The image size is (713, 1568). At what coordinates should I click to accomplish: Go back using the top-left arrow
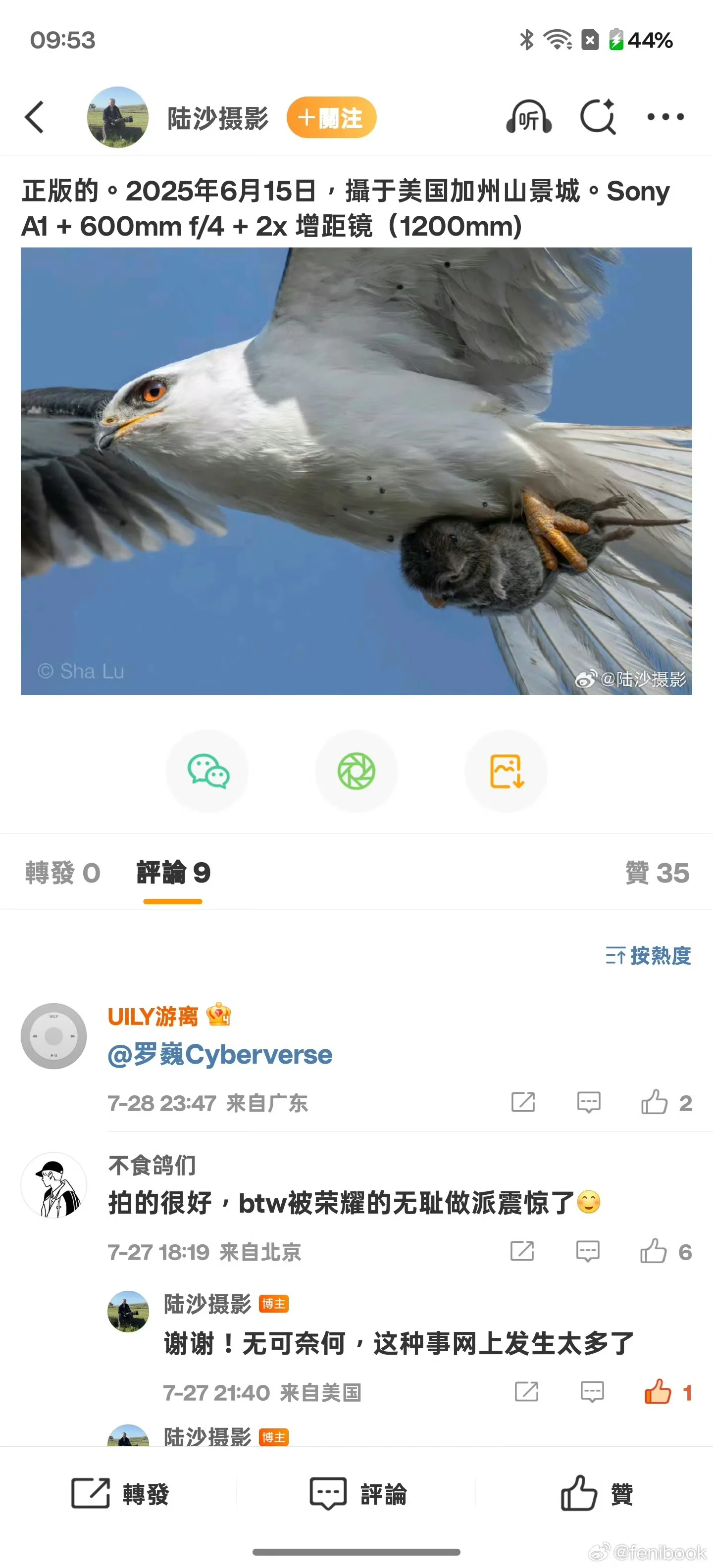[35, 117]
